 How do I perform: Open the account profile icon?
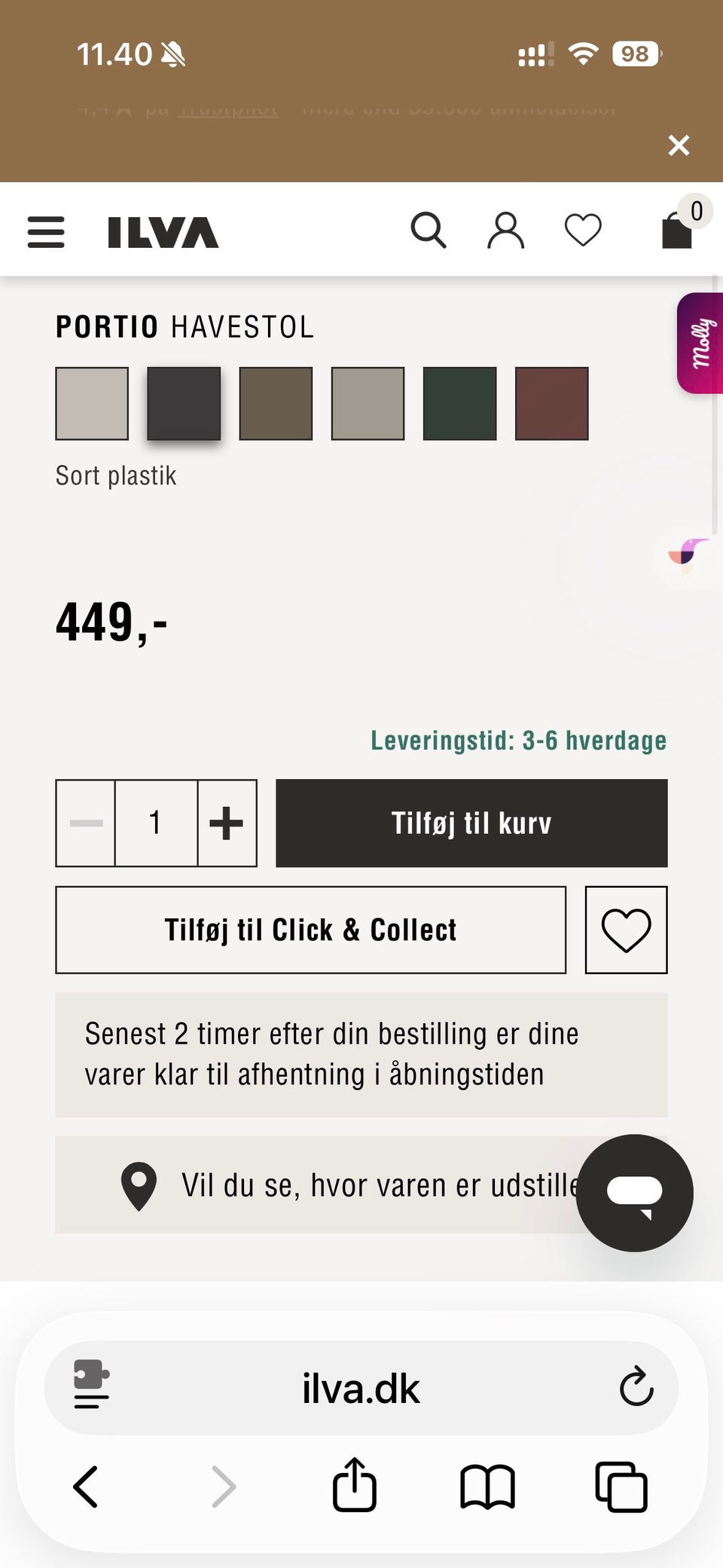point(506,231)
